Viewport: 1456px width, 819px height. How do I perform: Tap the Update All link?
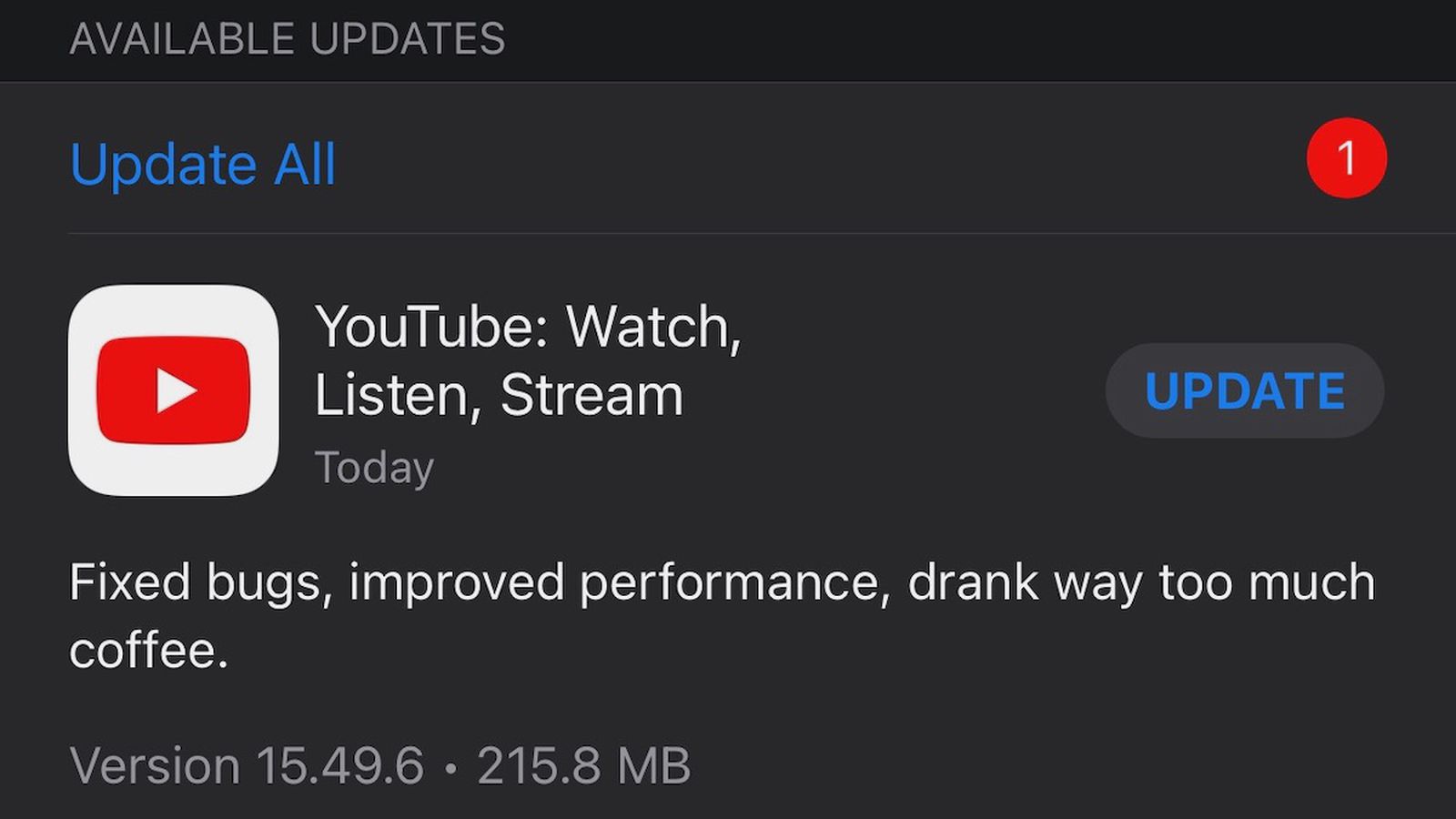203,165
